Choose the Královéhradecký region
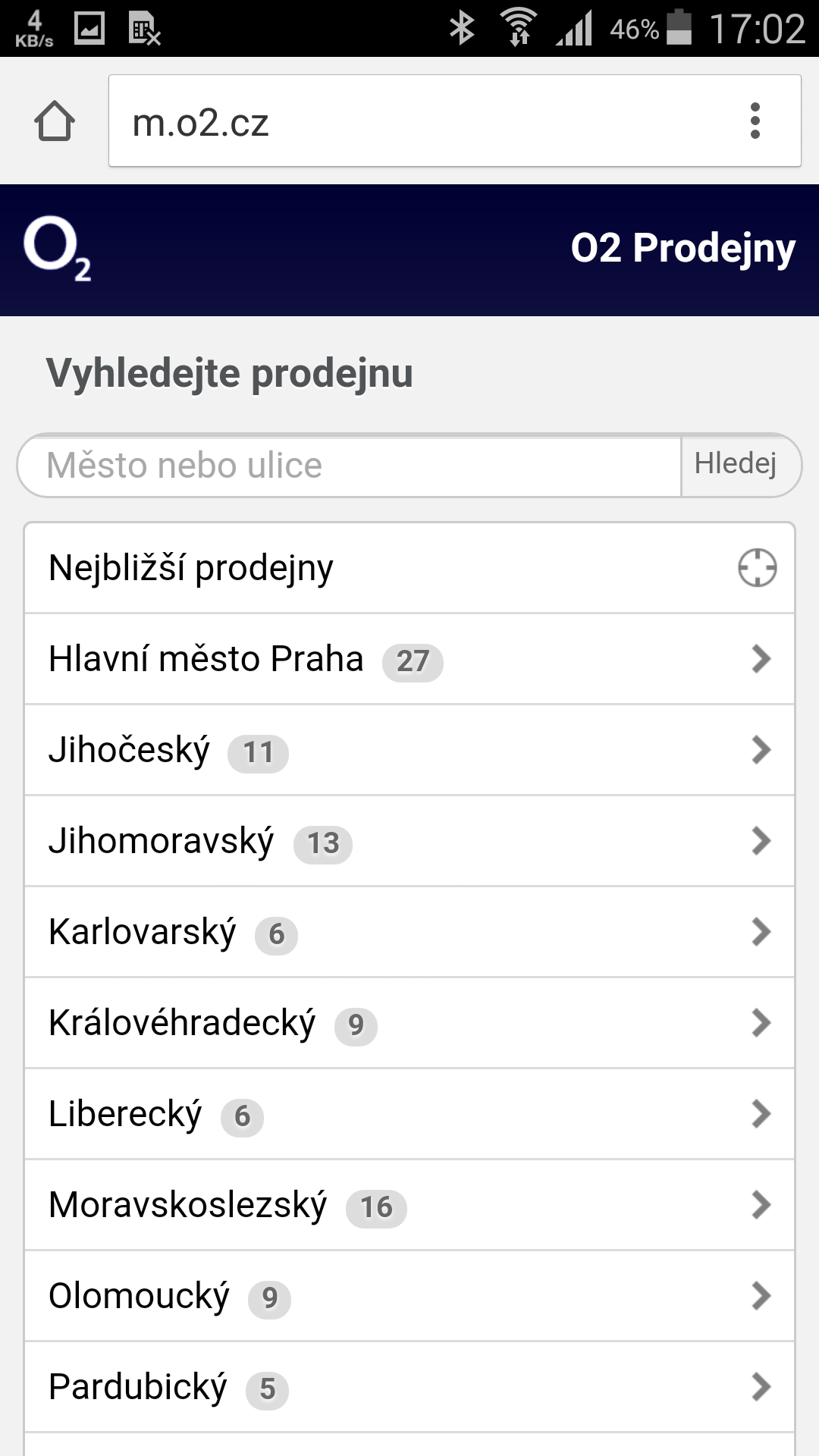This screenshot has height=1456, width=819. coord(409,1023)
